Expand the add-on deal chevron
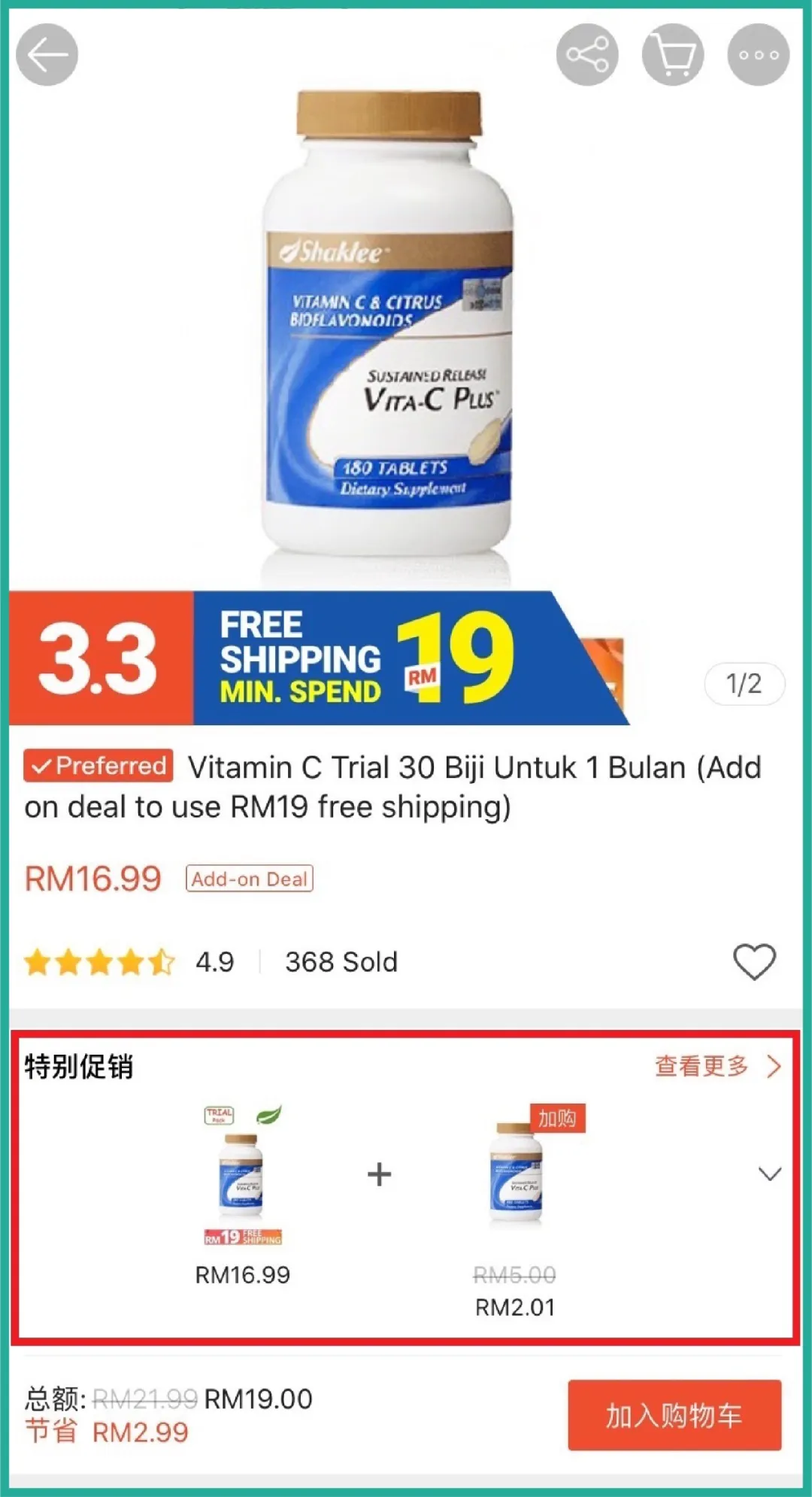812x1497 pixels. coord(770,1174)
